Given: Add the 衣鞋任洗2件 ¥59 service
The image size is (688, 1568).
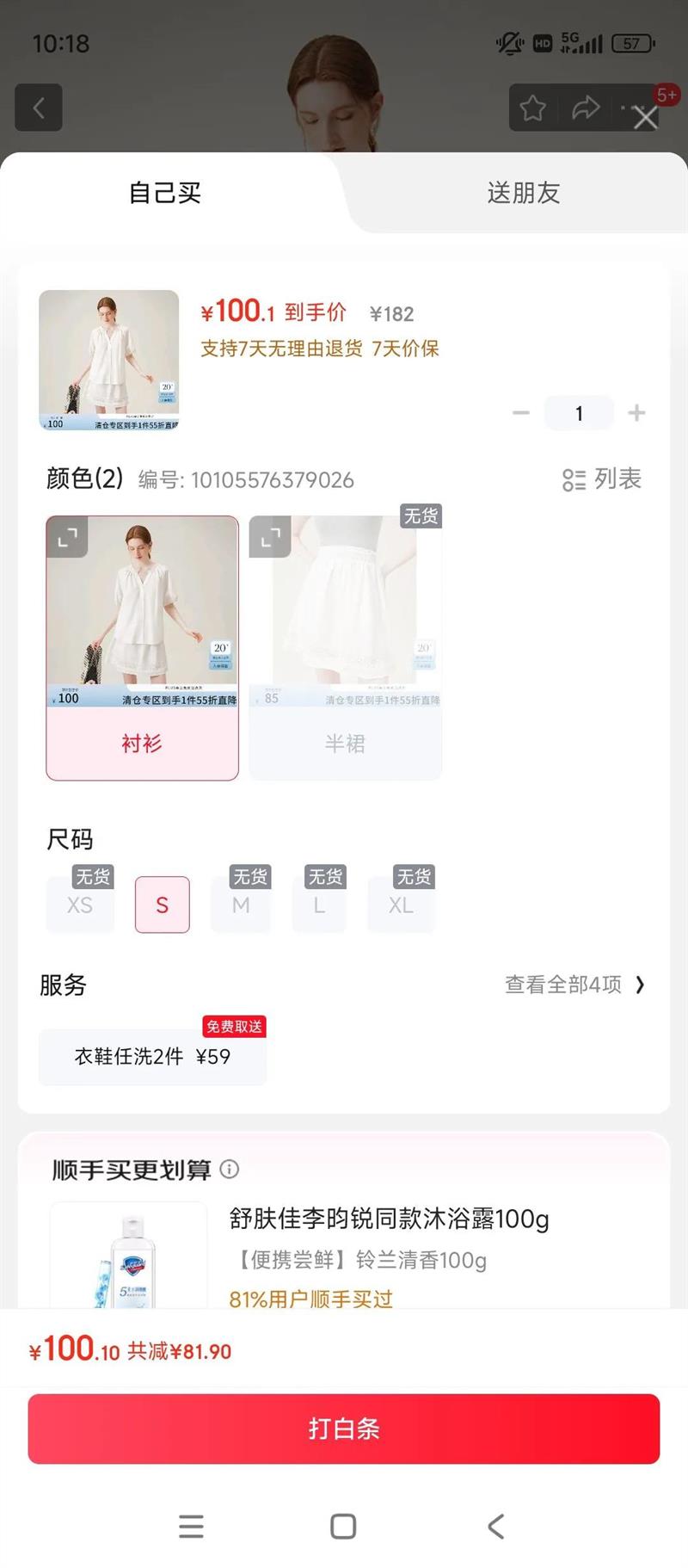Looking at the screenshot, I should pos(152,1056).
